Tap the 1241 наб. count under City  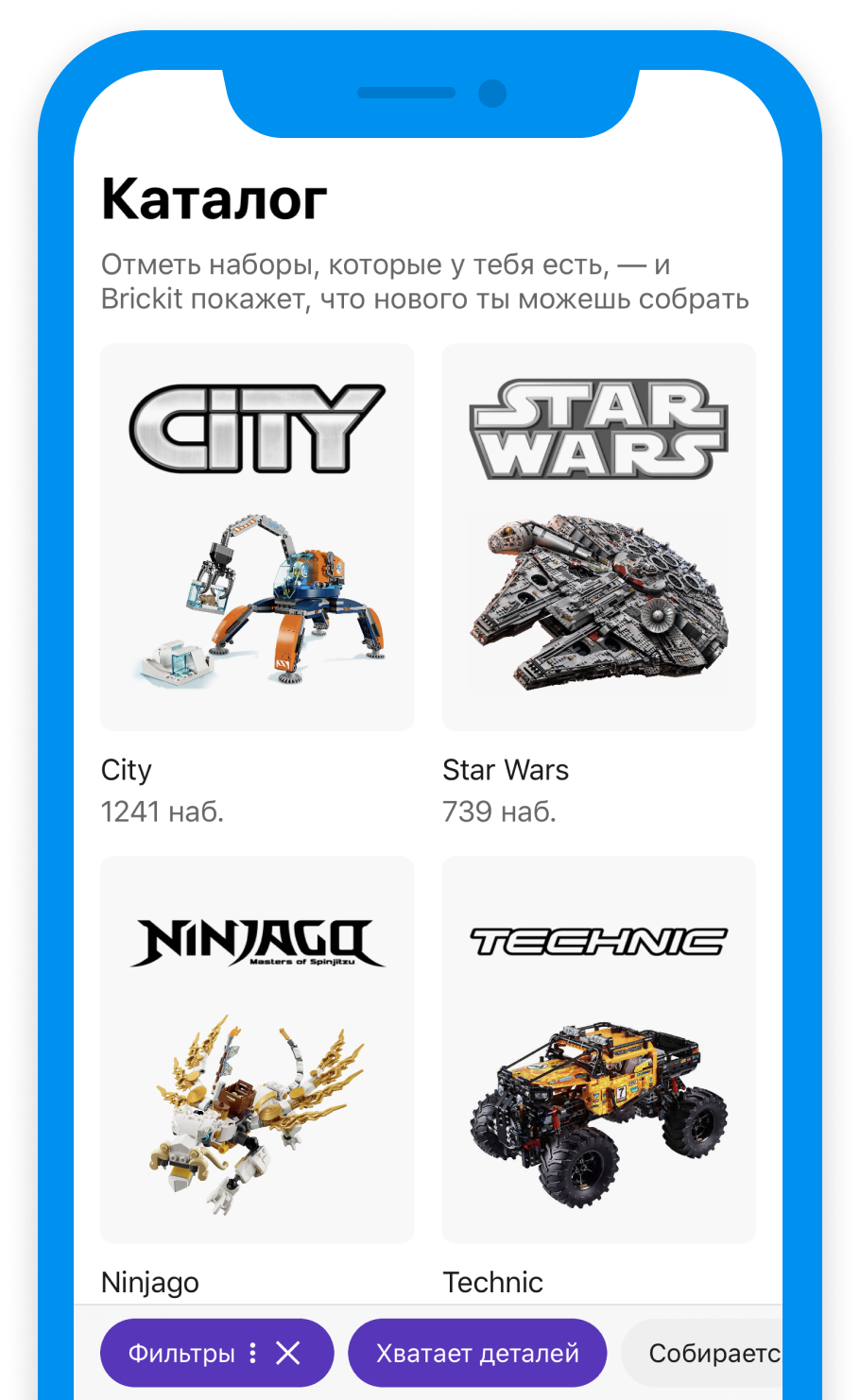162,811
